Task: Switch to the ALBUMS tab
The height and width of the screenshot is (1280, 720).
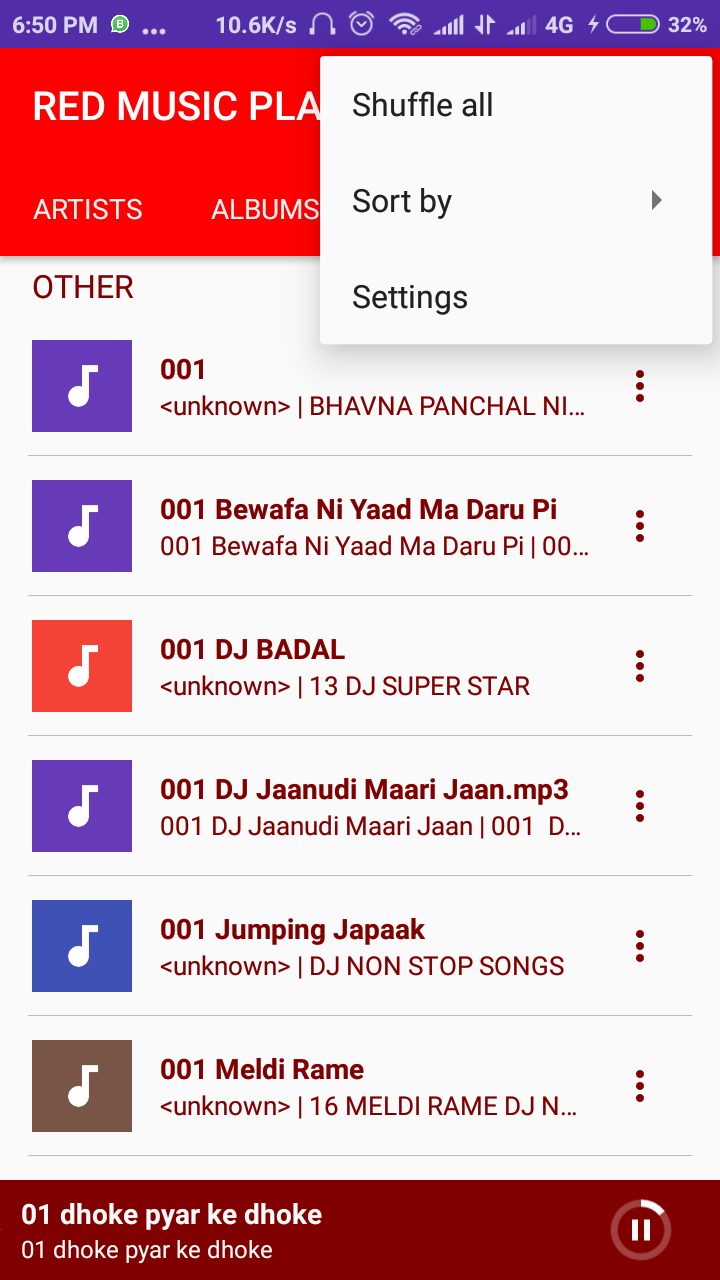Action: [x=264, y=210]
